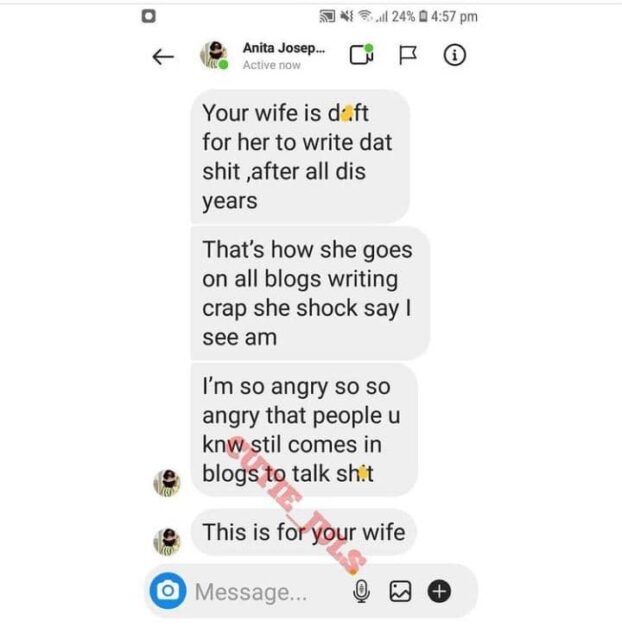Pick an image from the gallery
Viewport: 622px width, 640px height.
[x=400, y=591]
